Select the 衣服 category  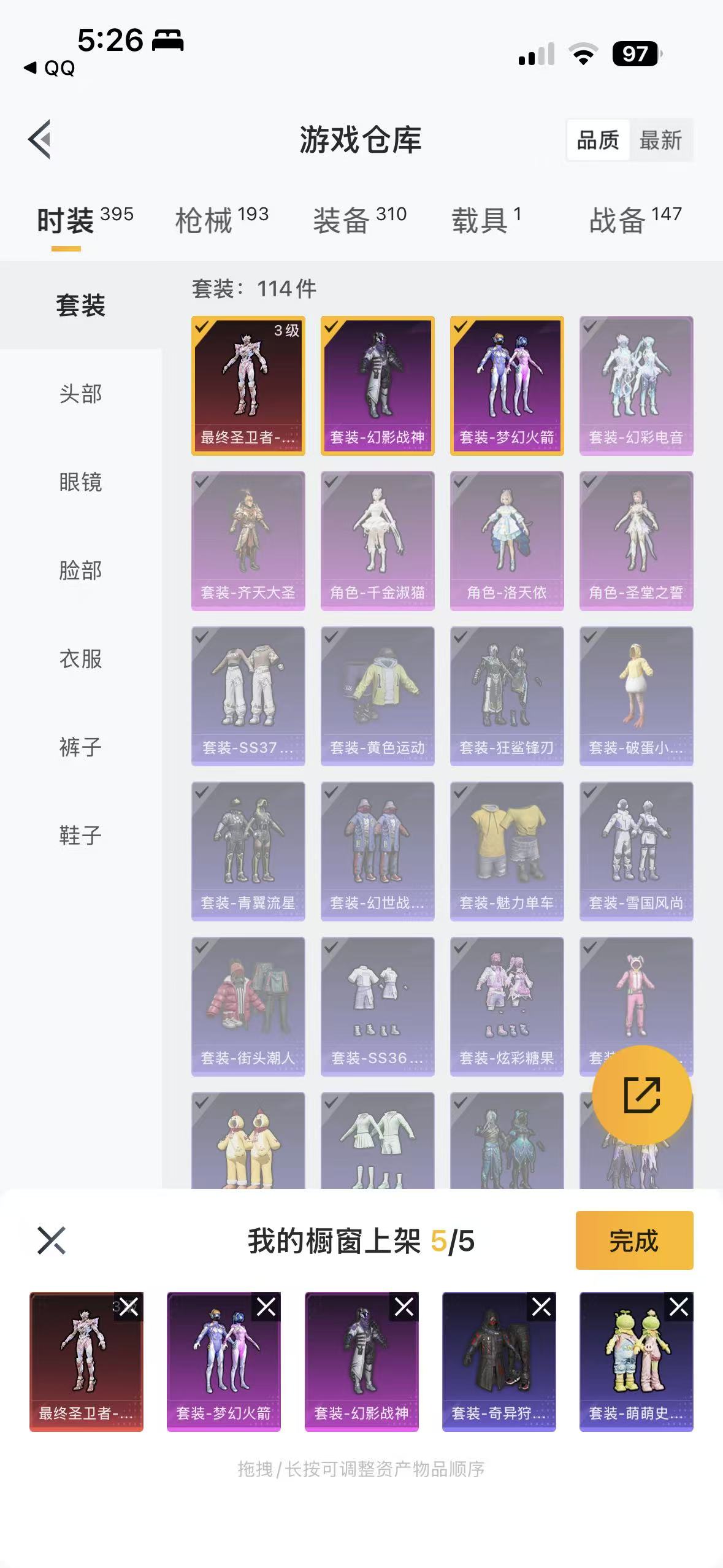tap(80, 659)
